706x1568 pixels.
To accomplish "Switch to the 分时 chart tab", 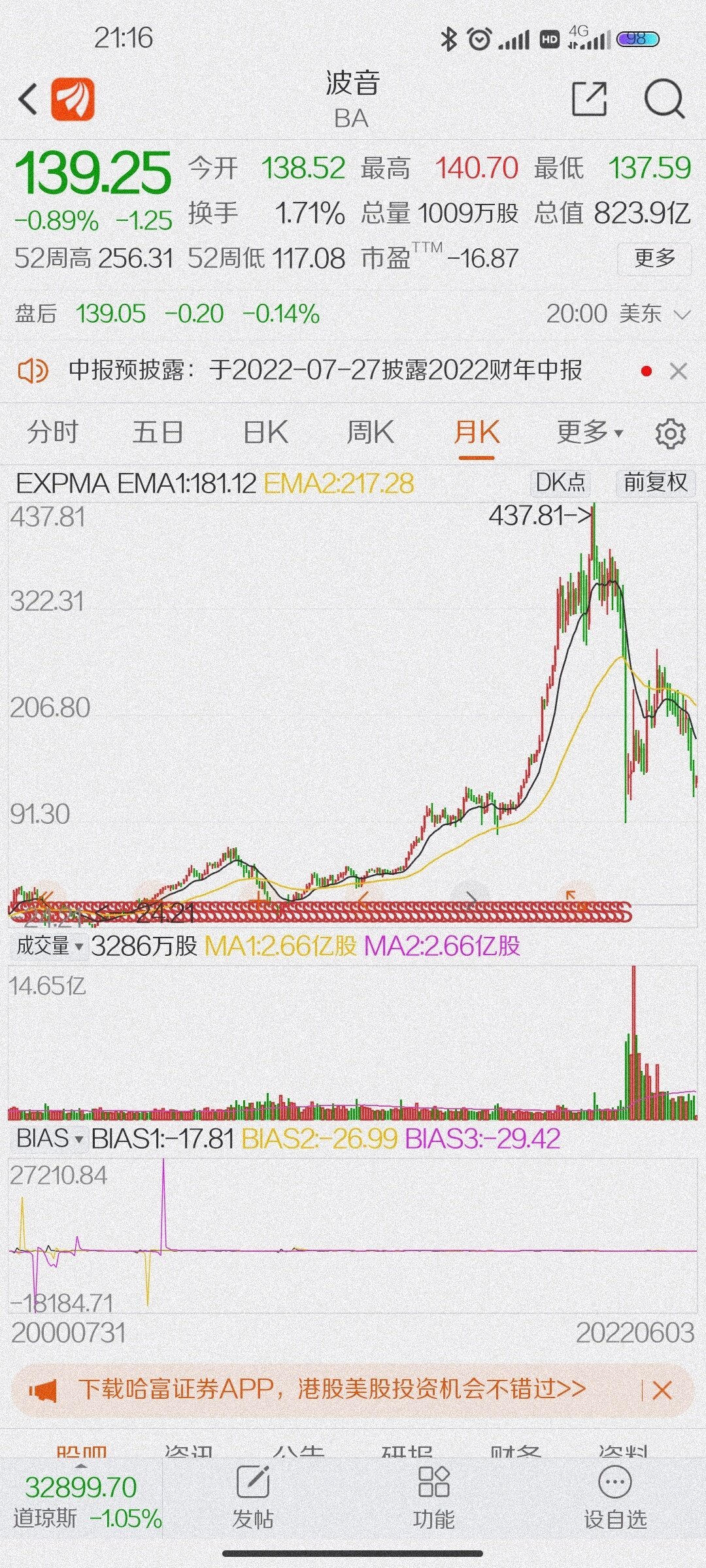I will click(52, 432).
